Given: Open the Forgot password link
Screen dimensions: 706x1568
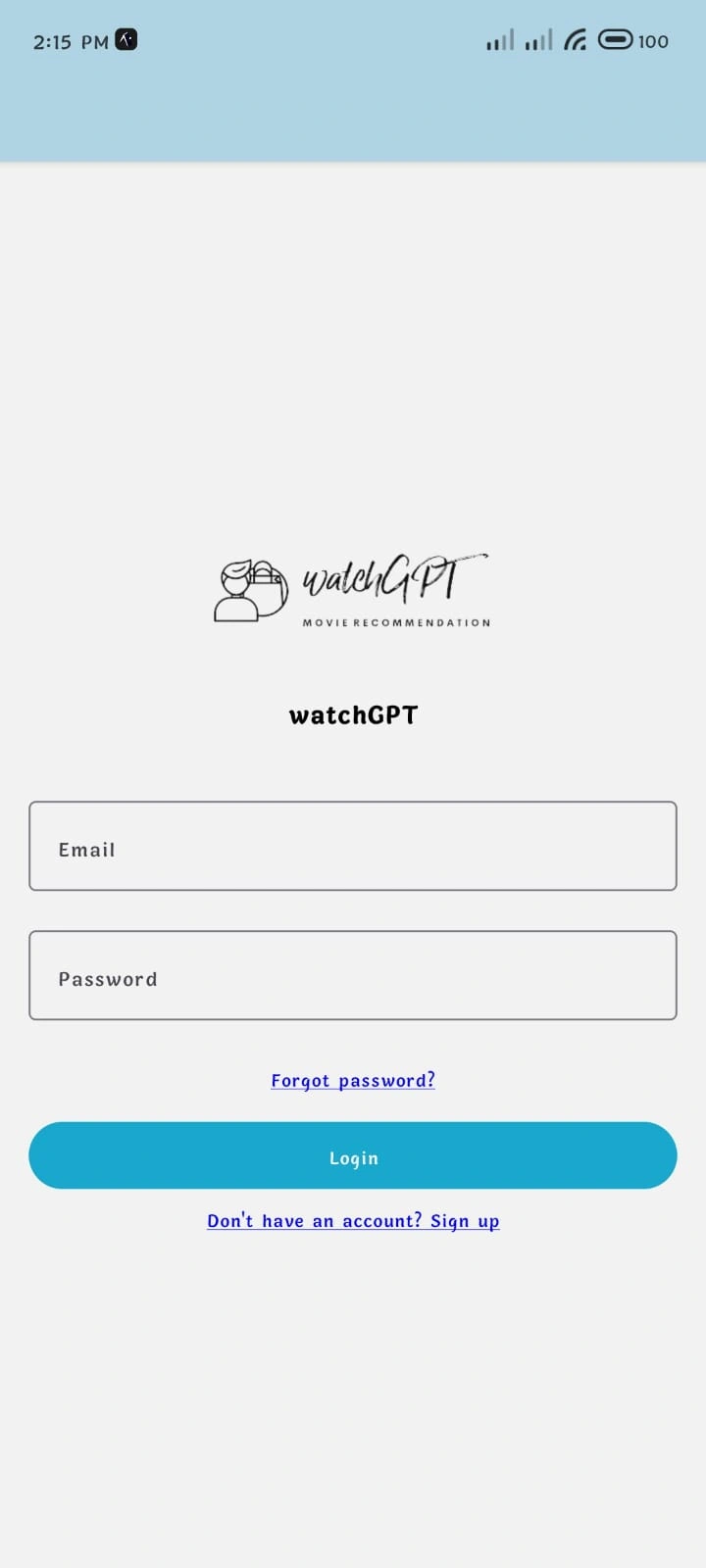Looking at the screenshot, I should point(353,1080).
